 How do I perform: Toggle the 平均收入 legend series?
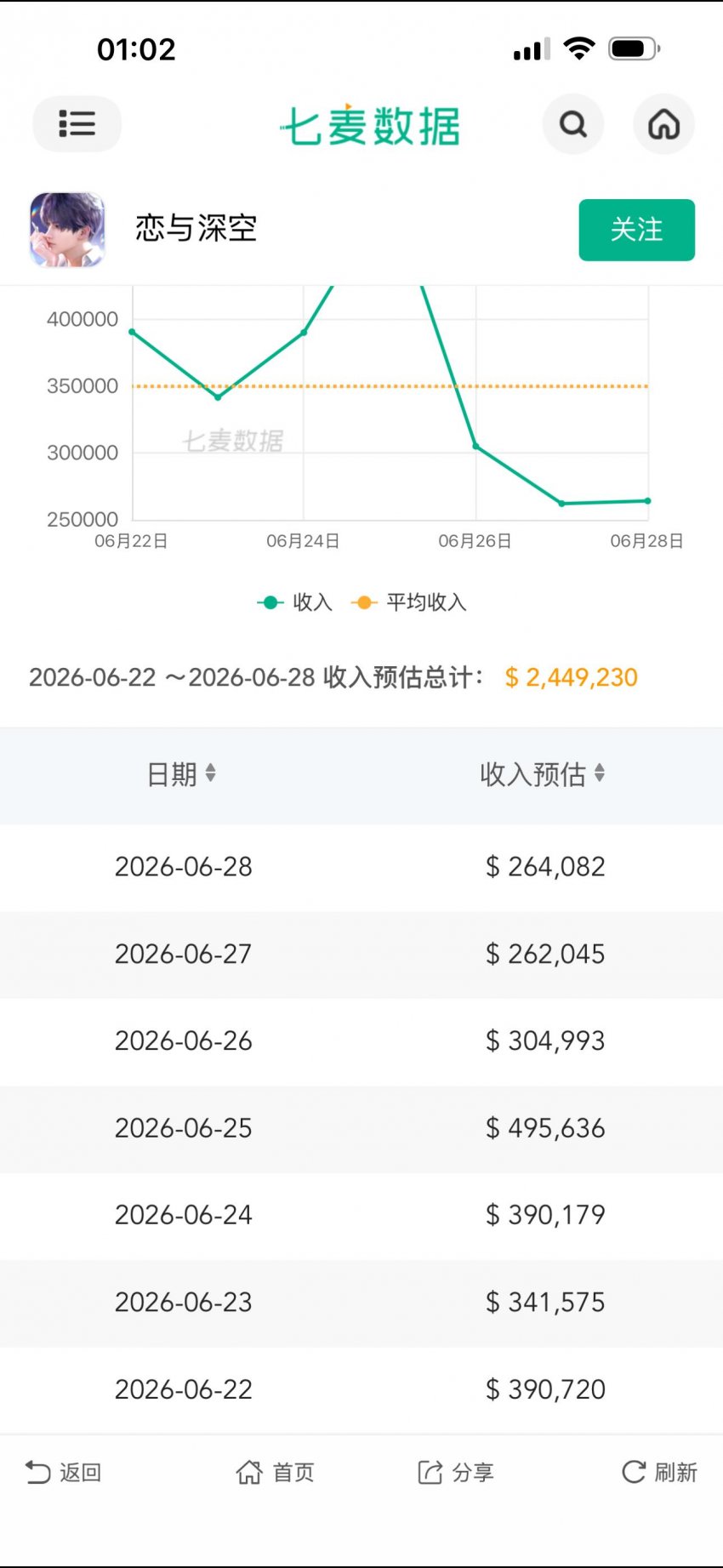409,602
